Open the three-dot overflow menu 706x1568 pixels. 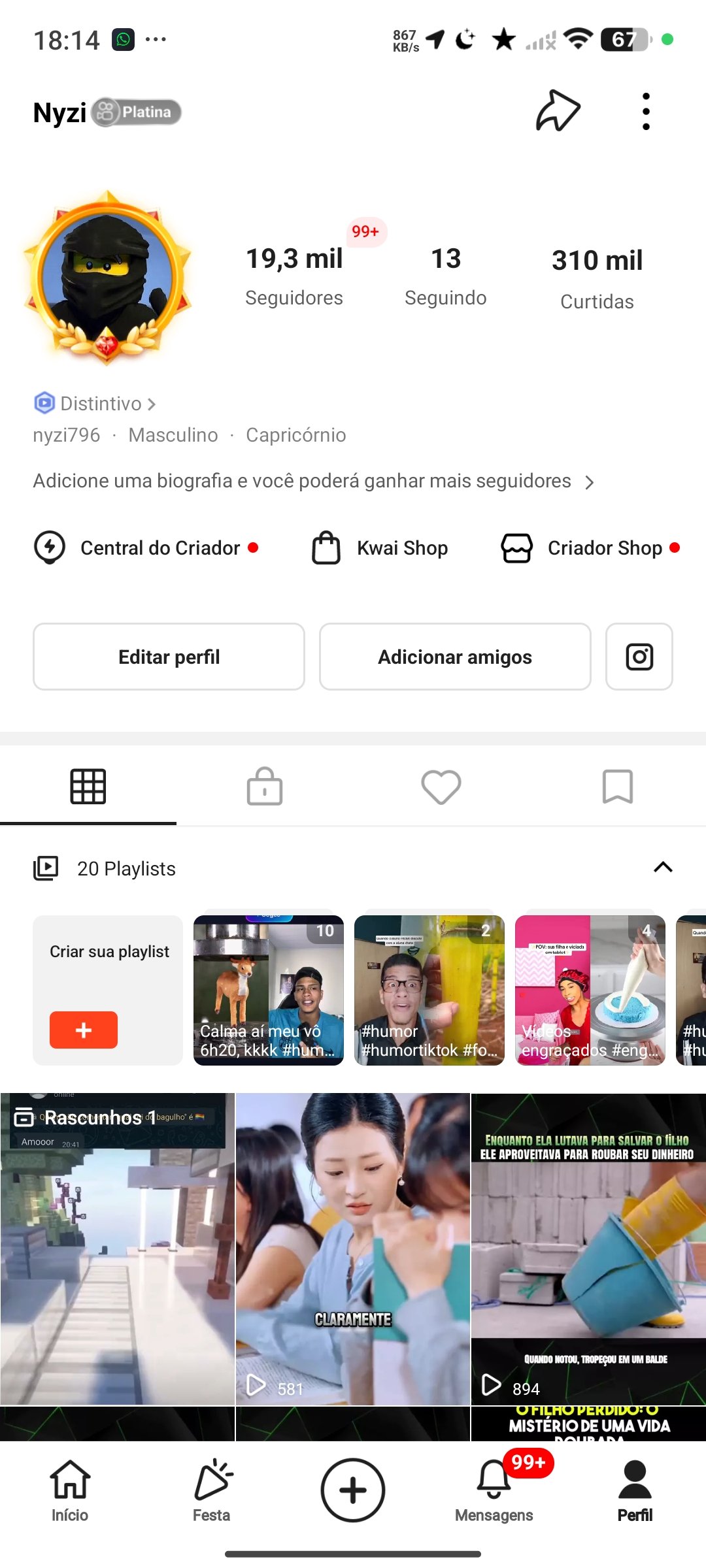coord(646,112)
